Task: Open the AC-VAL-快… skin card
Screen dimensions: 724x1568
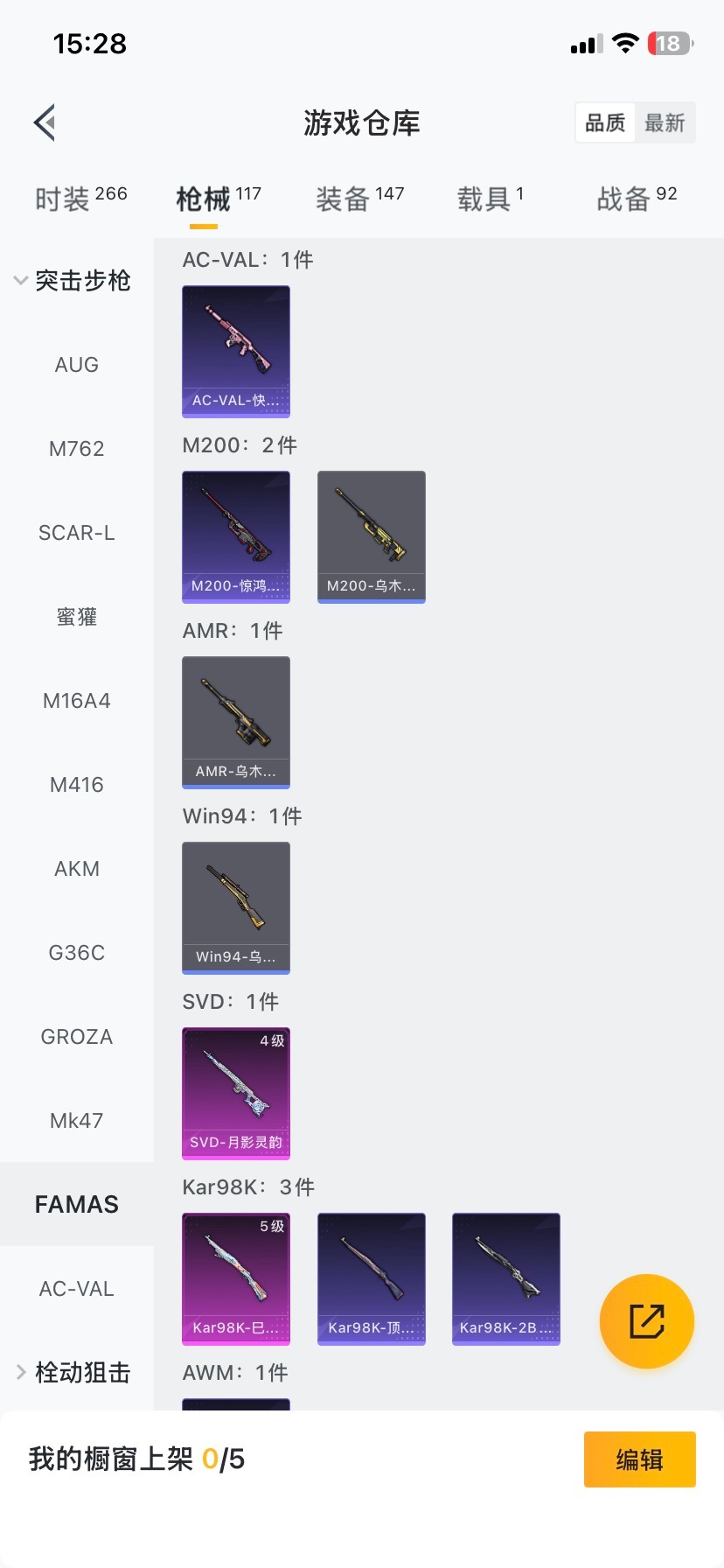Action: click(x=236, y=352)
